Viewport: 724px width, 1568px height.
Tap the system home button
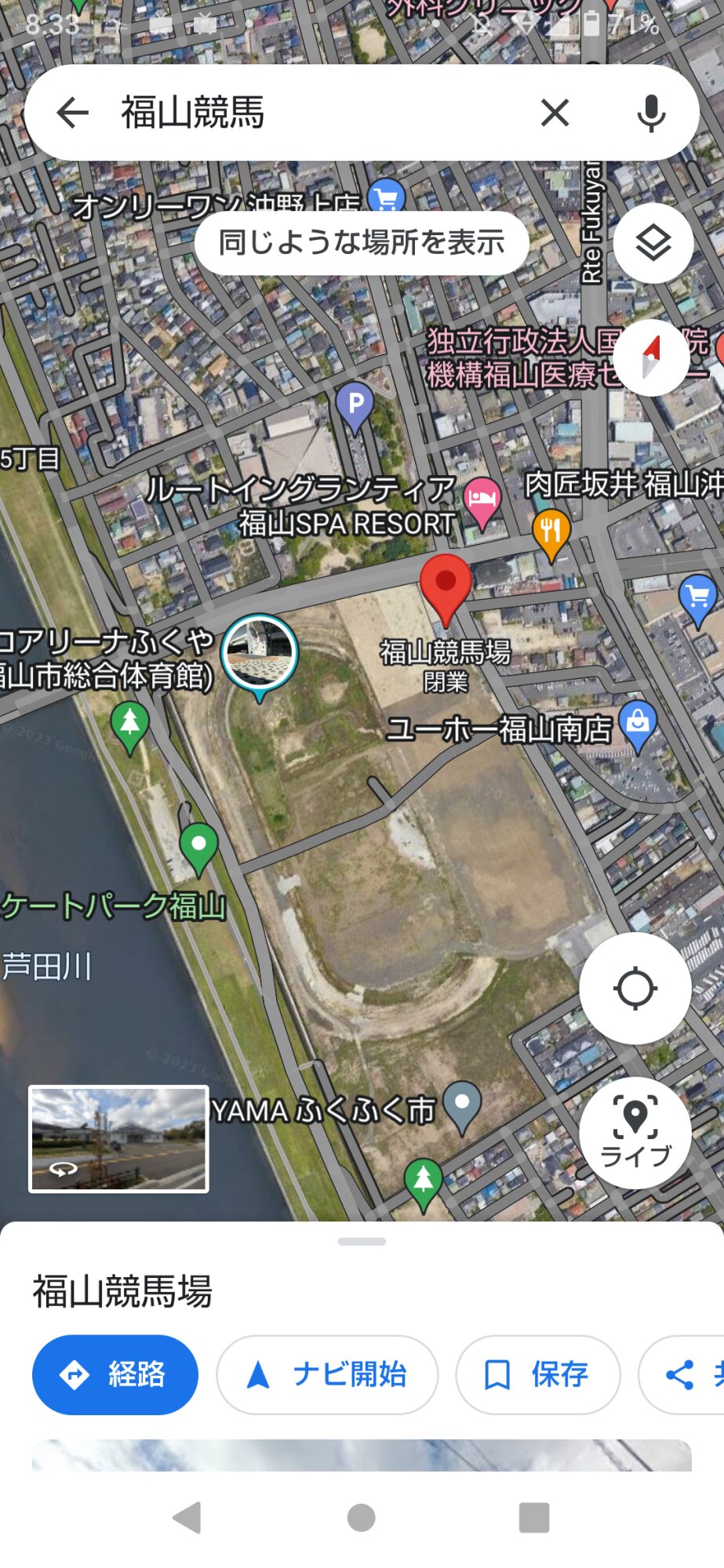[361, 1517]
